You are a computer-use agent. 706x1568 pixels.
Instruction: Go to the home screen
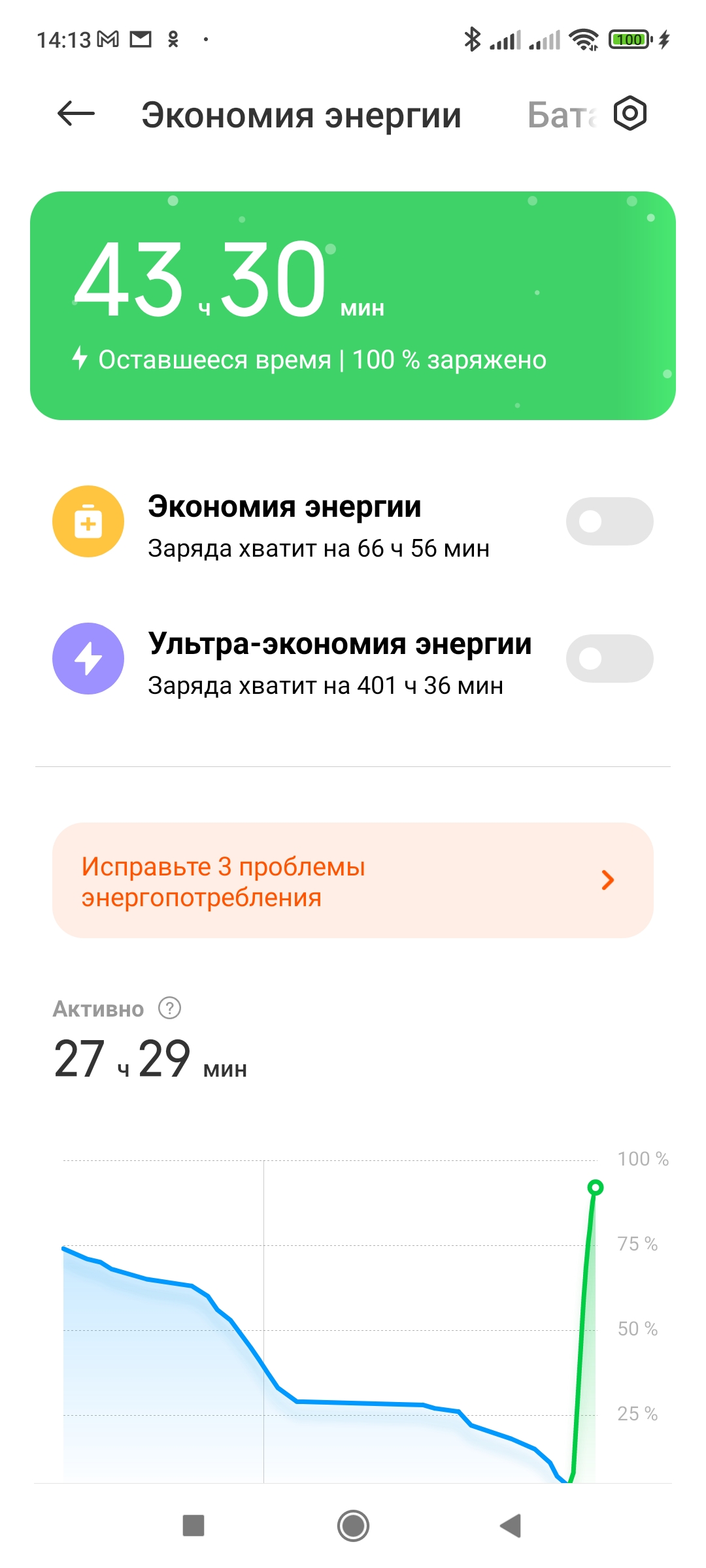click(353, 1526)
